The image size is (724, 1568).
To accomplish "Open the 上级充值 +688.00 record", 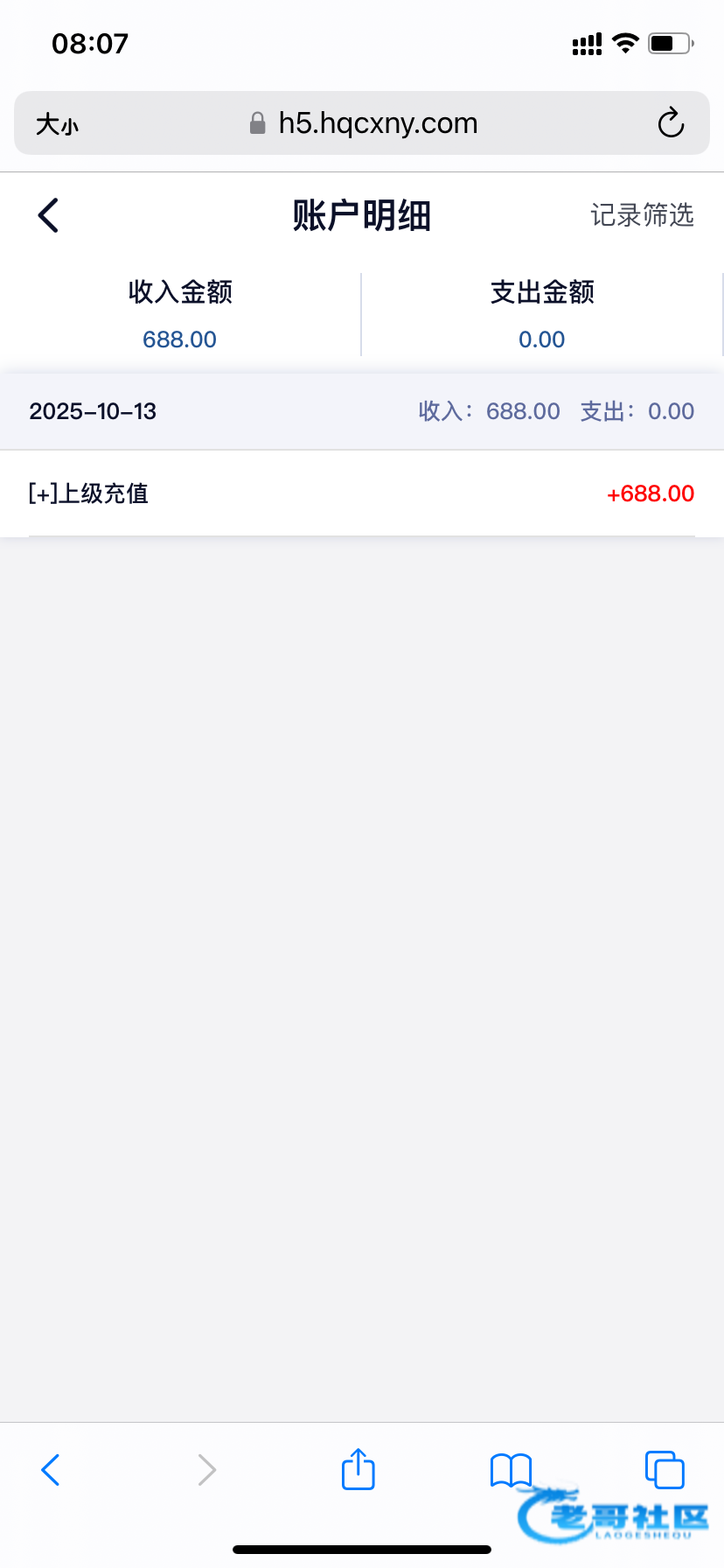I will pos(362,493).
